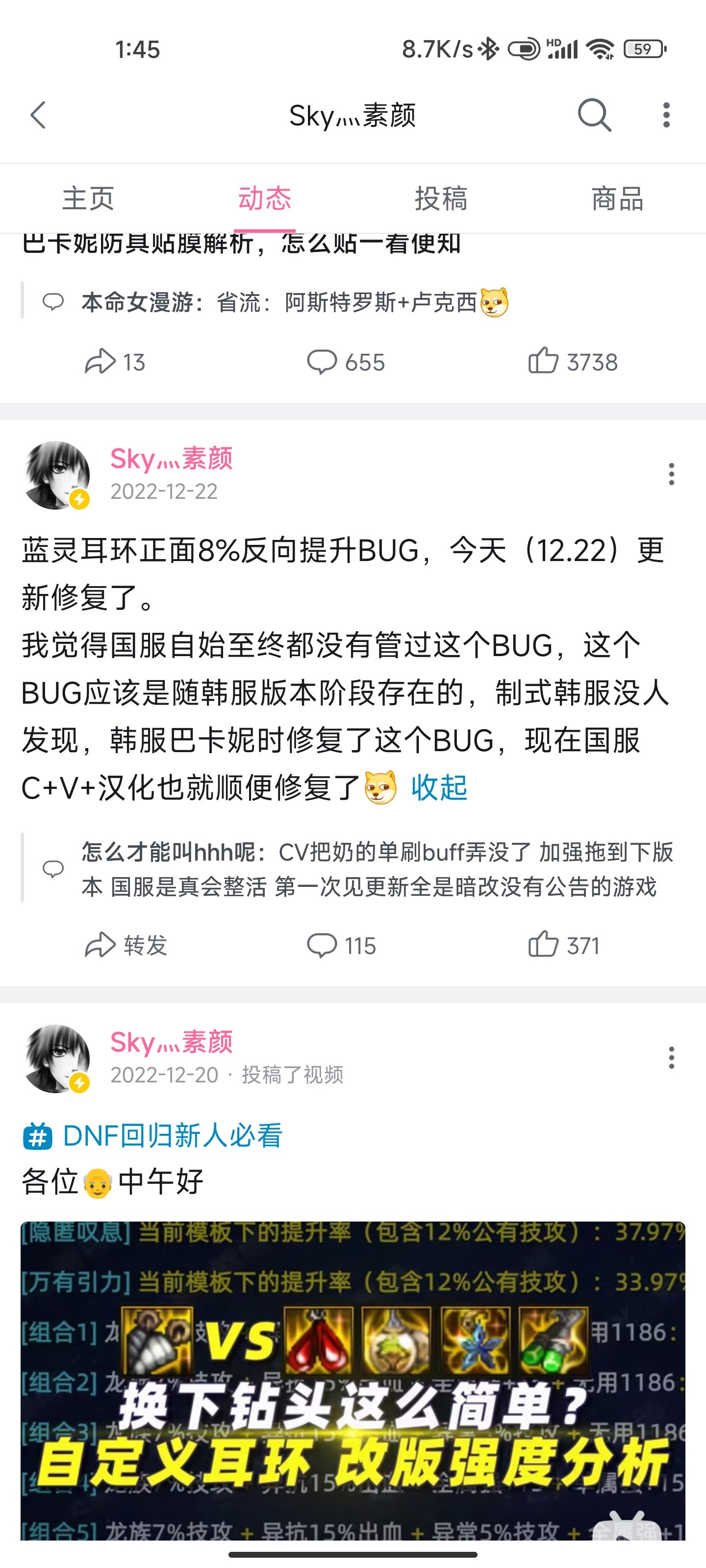Open search in the profile header
The image size is (706, 1568).
click(x=594, y=115)
